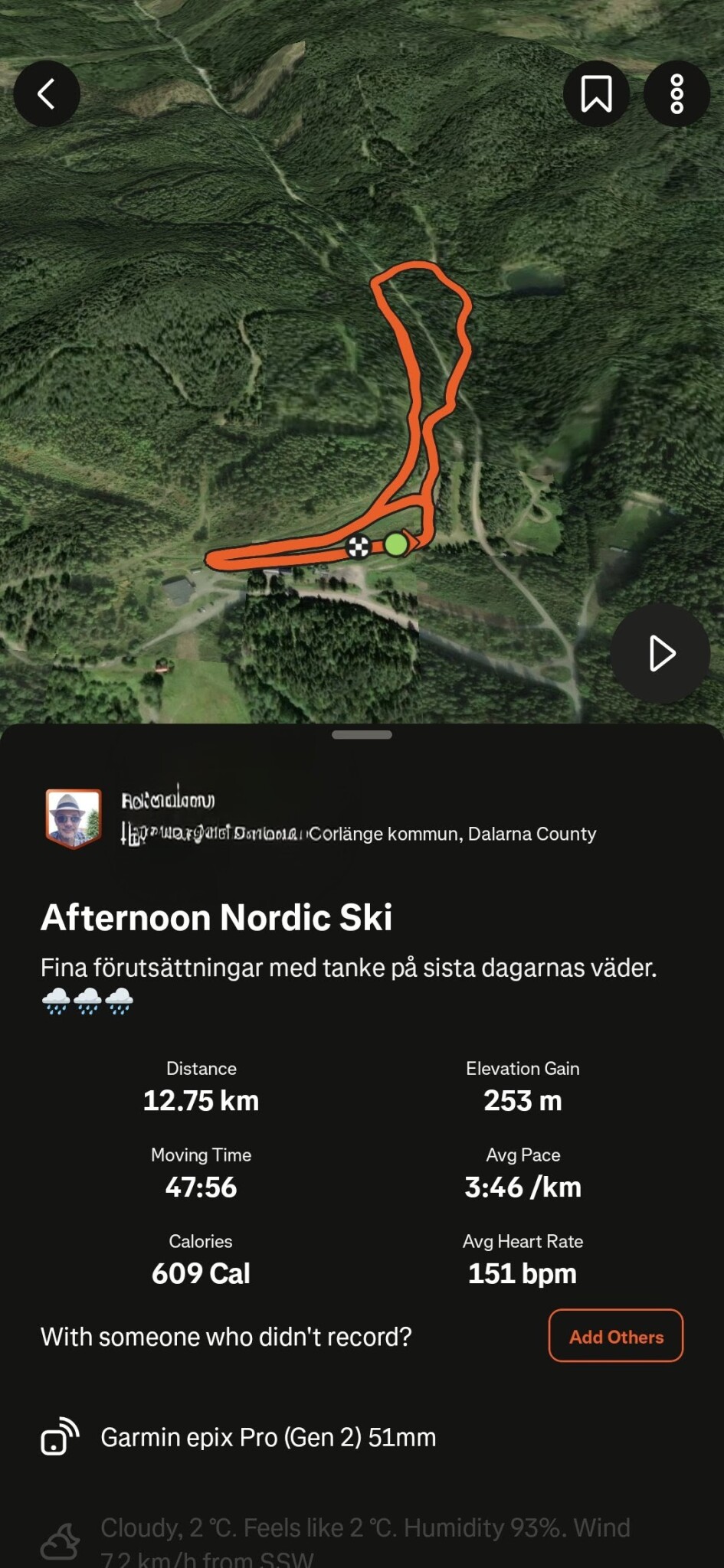724x1568 pixels.
Task: Tap Add Others button
Action: pyautogui.click(x=615, y=1336)
